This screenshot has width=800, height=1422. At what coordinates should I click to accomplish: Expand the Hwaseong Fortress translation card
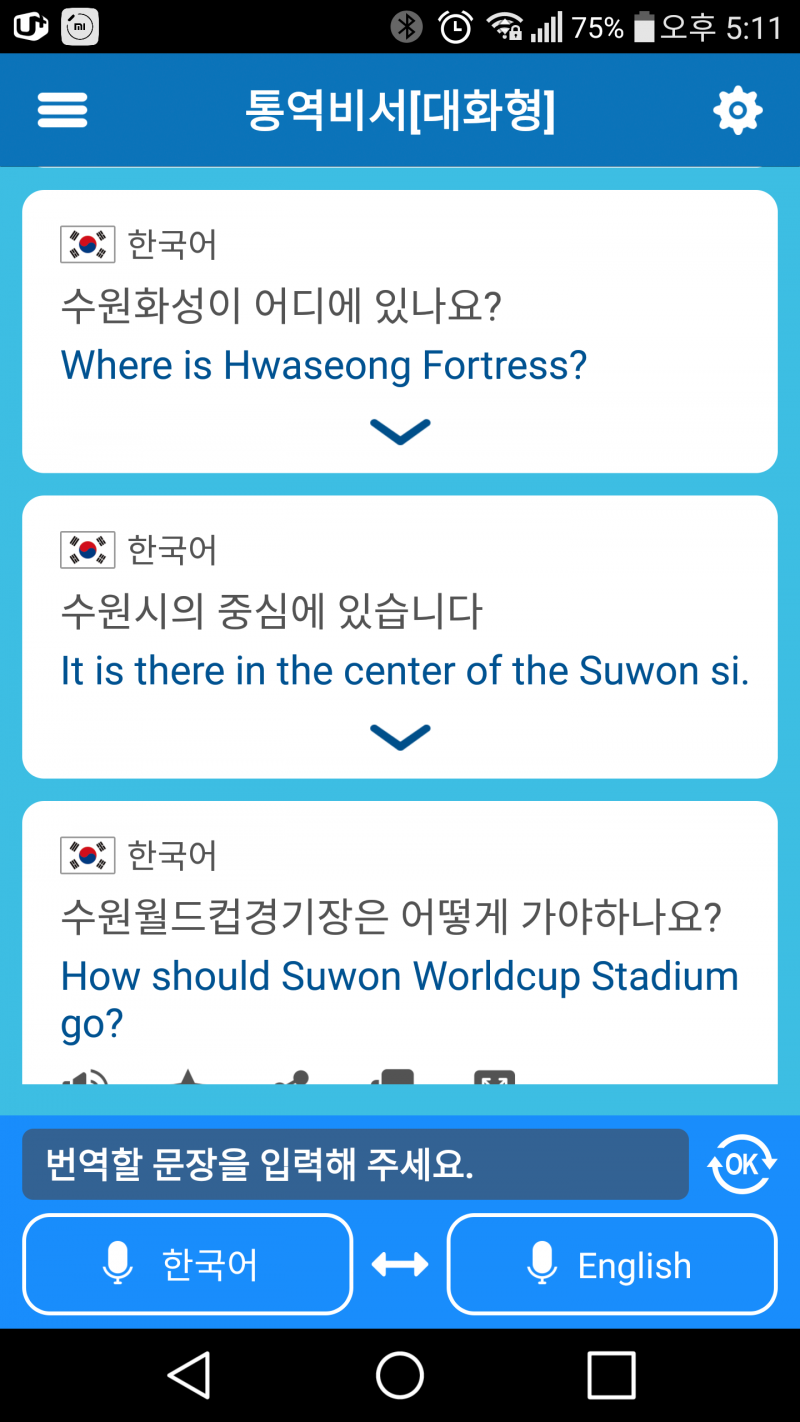(x=400, y=431)
